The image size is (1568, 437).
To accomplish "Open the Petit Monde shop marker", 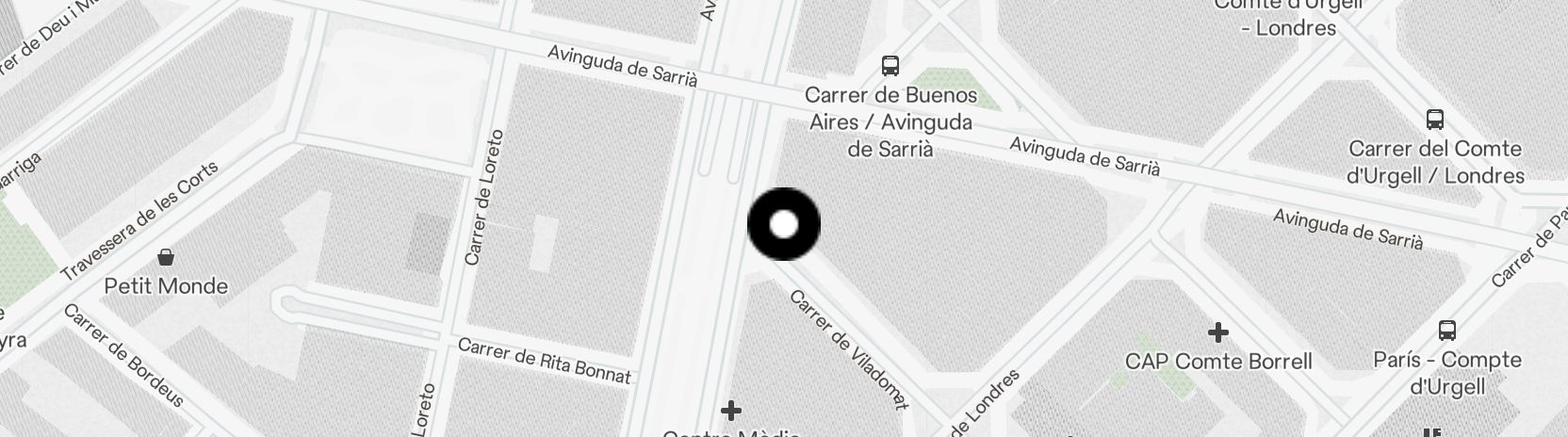I will (x=166, y=256).
